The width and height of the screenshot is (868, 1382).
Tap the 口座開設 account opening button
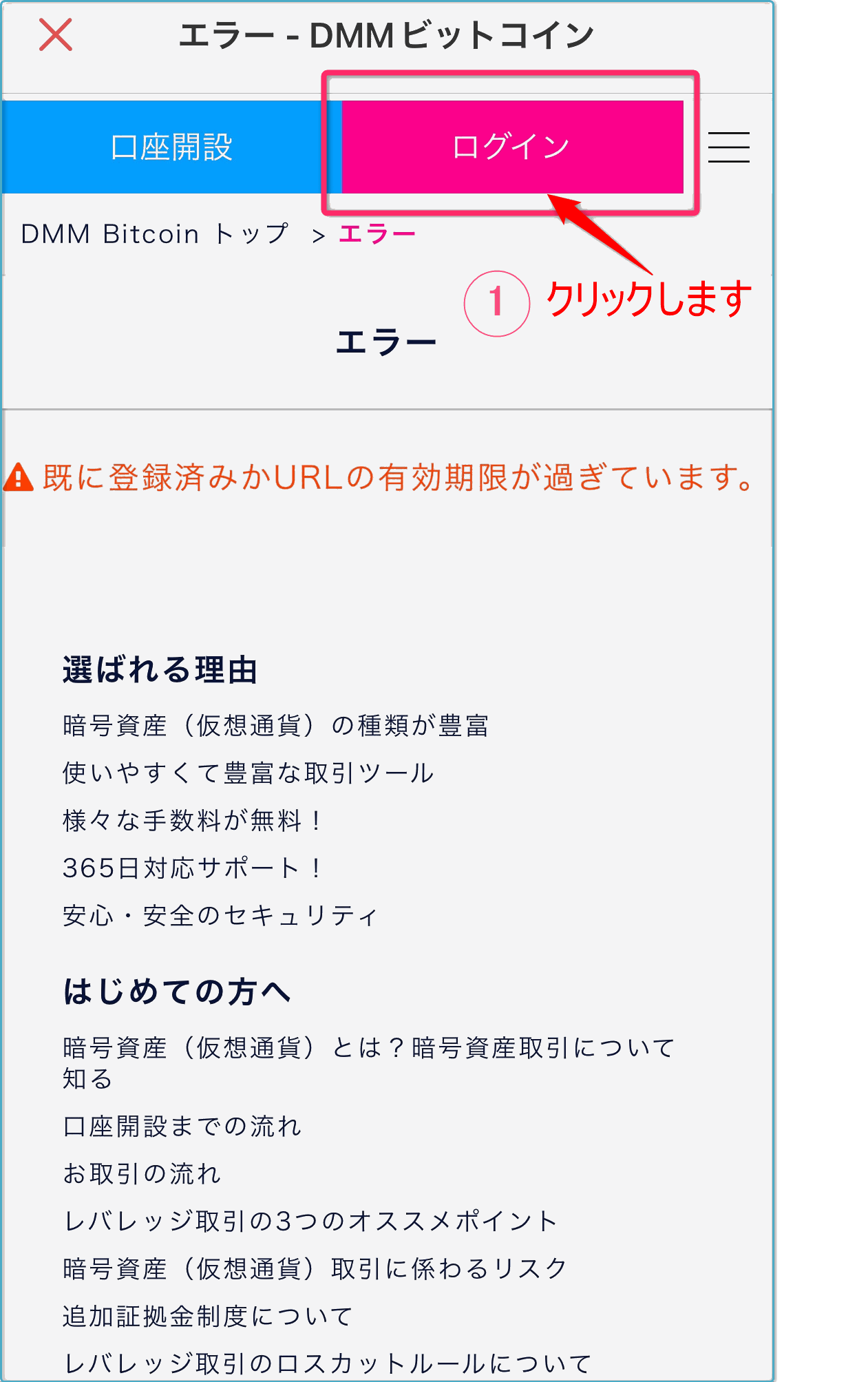[171, 147]
